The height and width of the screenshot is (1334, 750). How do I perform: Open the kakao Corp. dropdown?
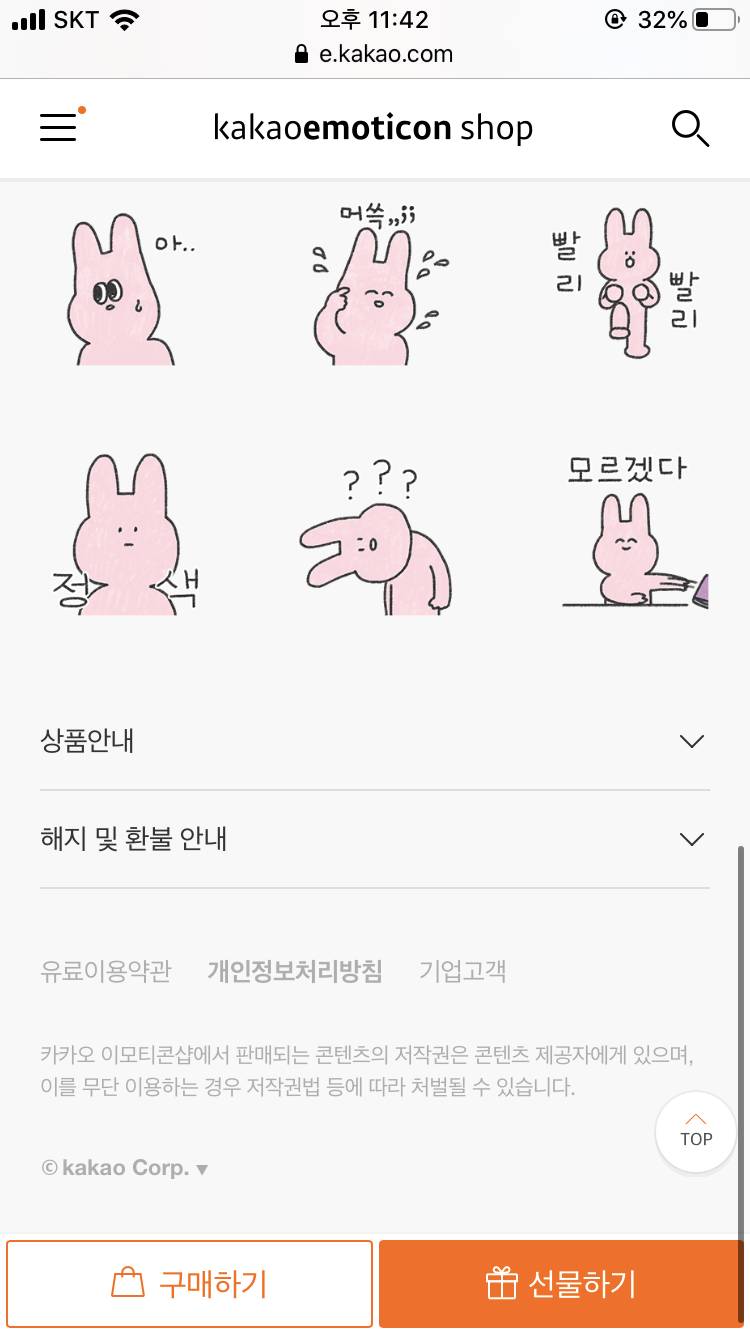coord(201,1168)
